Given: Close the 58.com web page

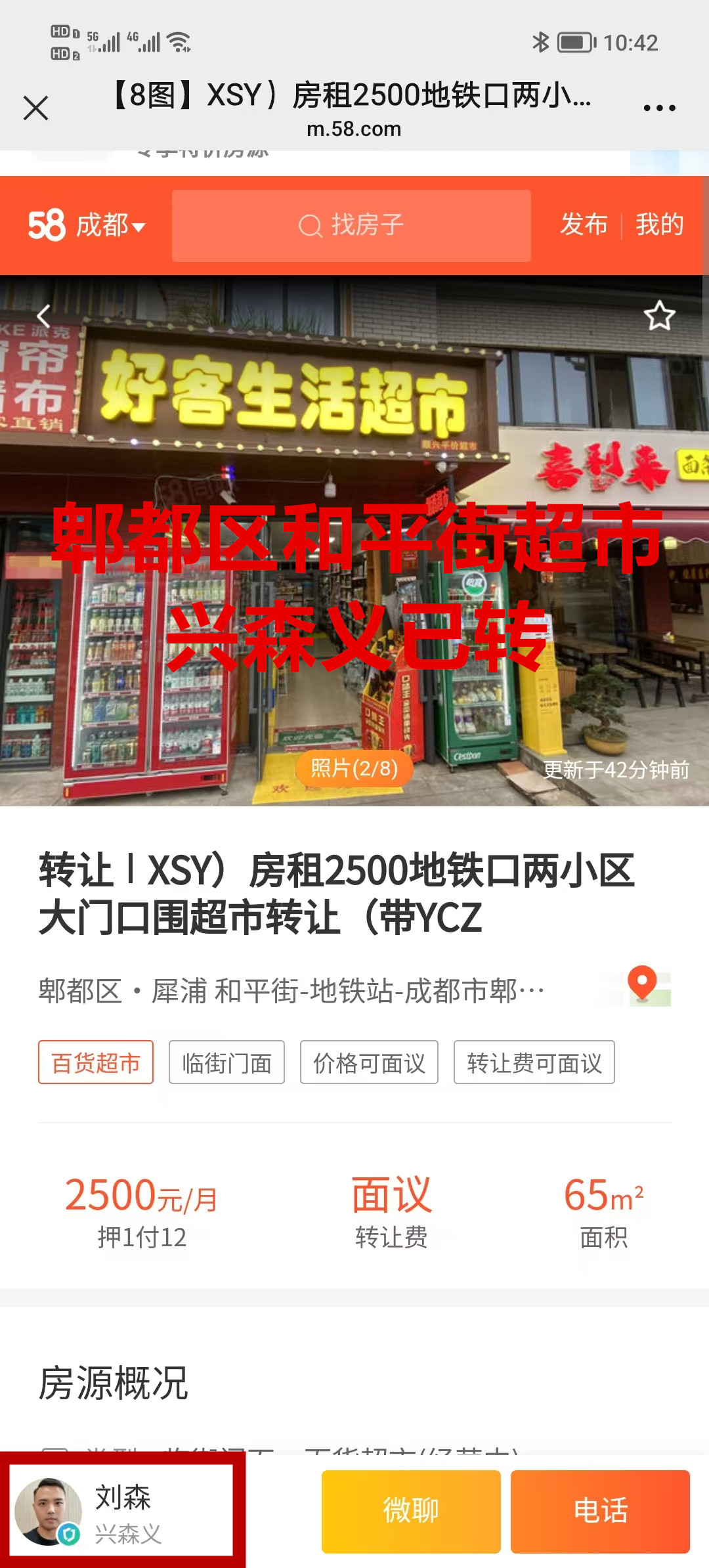Looking at the screenshot, I should [35, 108].
